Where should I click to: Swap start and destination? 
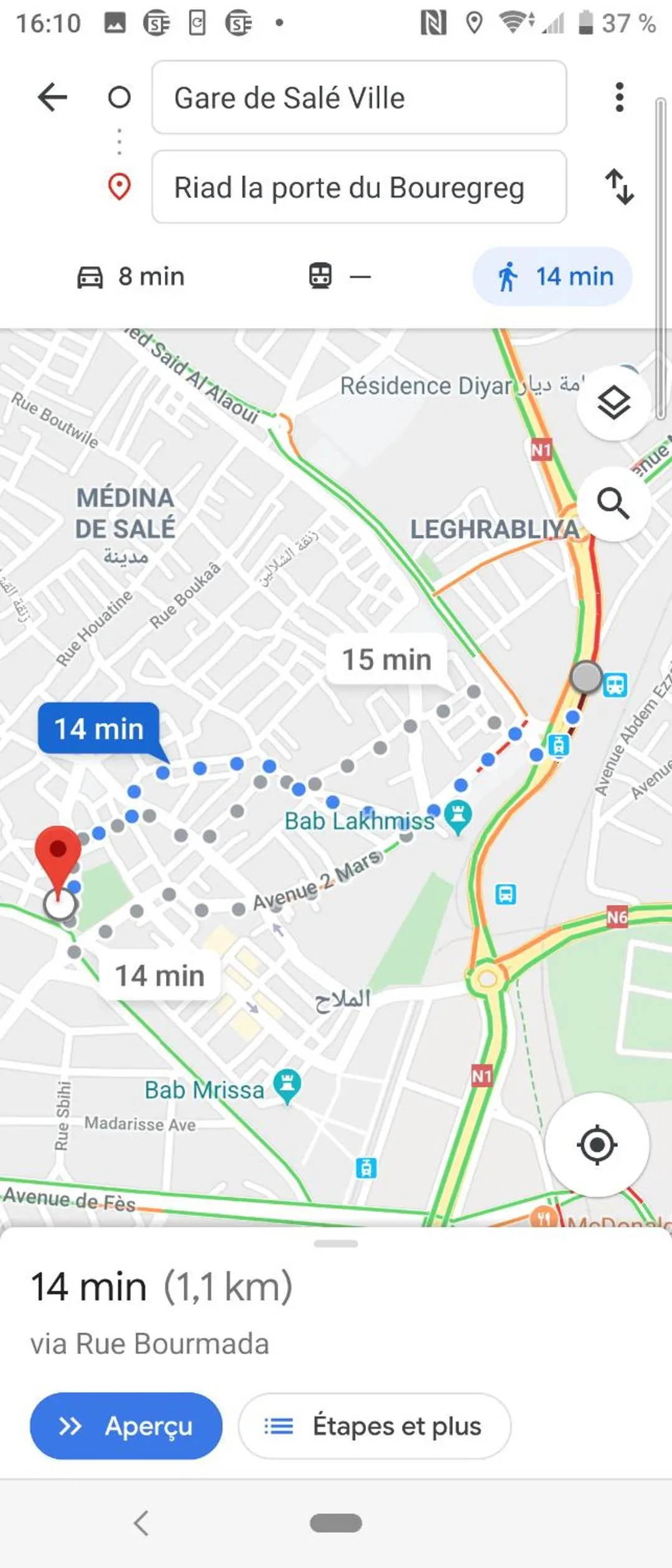click(x=619, y=187)
